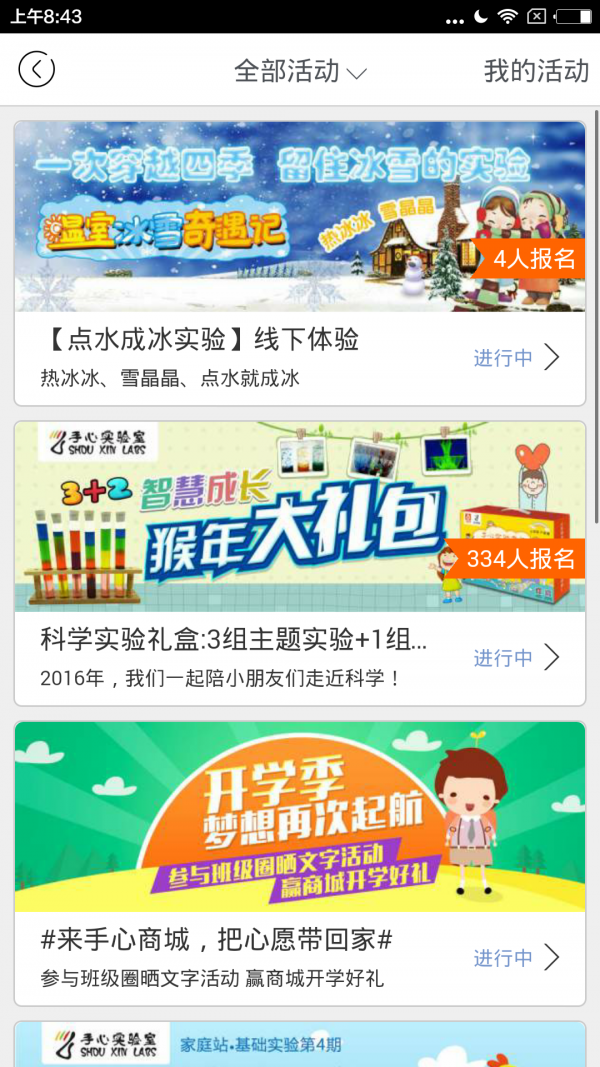600x1067 pixels.
Task: Go back using the circled arrow
Action: pyautogui.click(x=37, y=70)
